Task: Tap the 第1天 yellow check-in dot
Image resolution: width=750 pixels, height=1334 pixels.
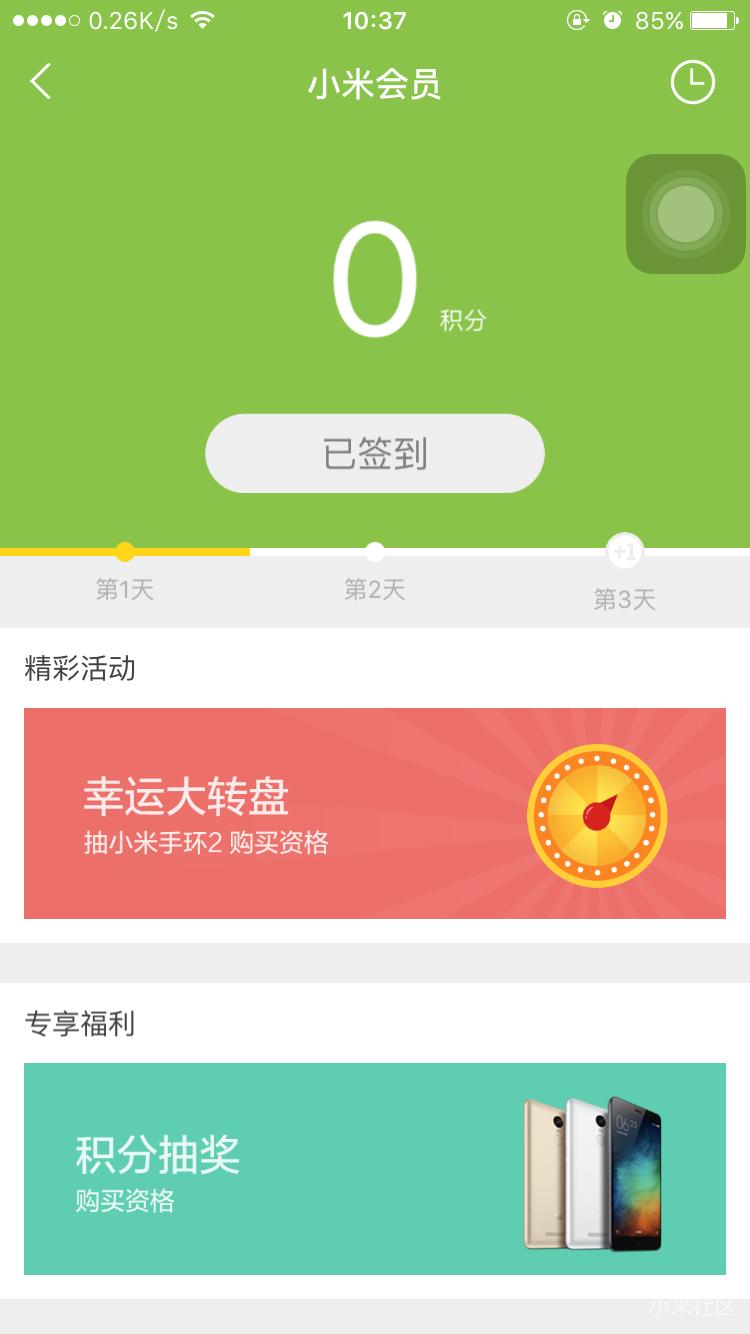Action: (x=124, y=551)
